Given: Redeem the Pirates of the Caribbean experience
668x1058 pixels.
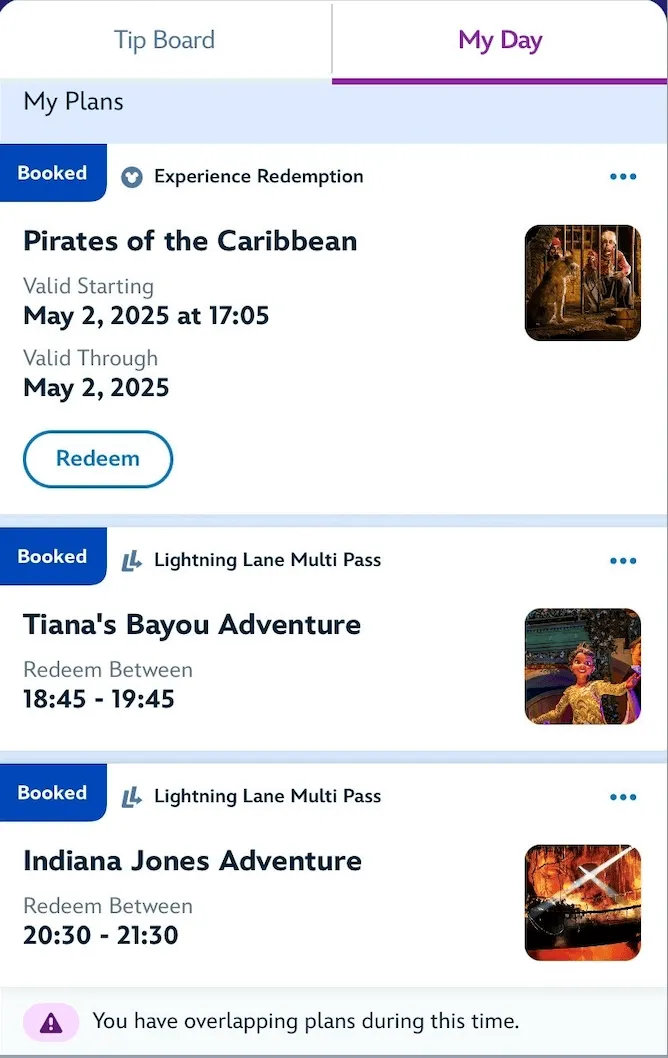Looking at the screenshot, I should (98, 459).
